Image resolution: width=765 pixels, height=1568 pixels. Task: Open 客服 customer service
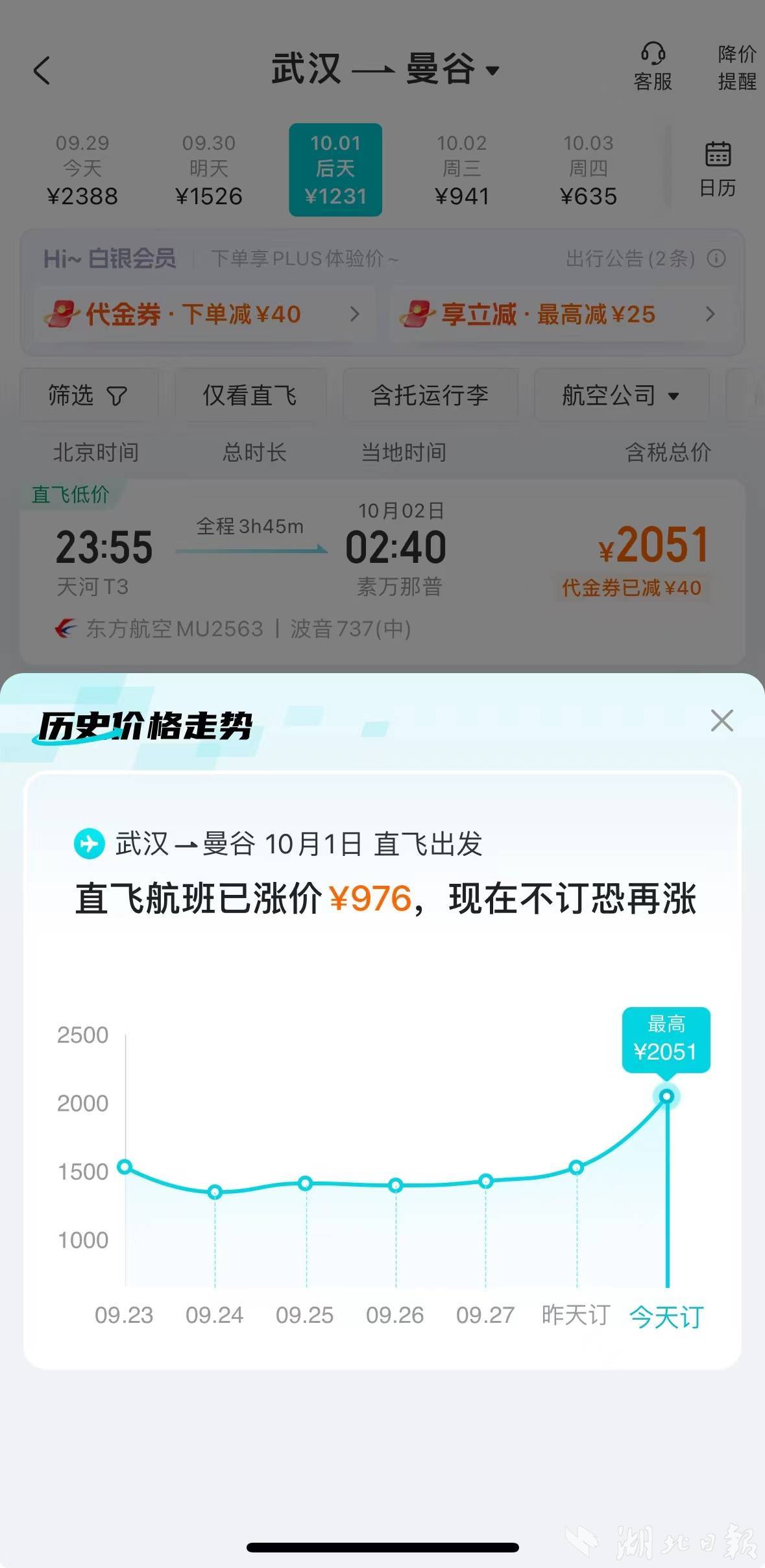point(653,67)
